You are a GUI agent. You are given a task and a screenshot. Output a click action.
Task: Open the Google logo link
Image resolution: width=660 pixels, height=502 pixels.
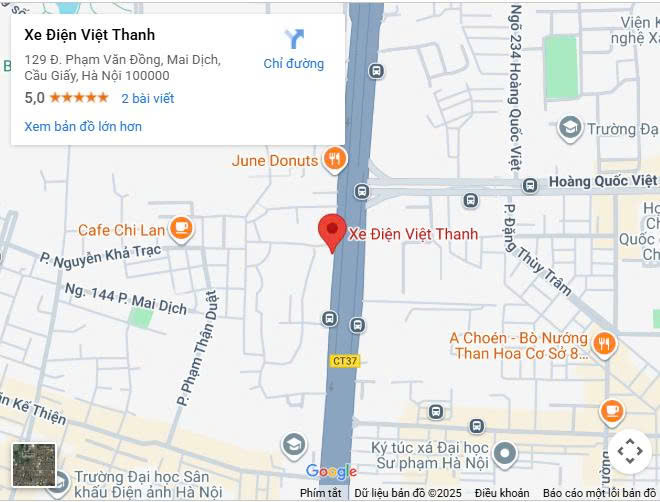tap(331, 472)
